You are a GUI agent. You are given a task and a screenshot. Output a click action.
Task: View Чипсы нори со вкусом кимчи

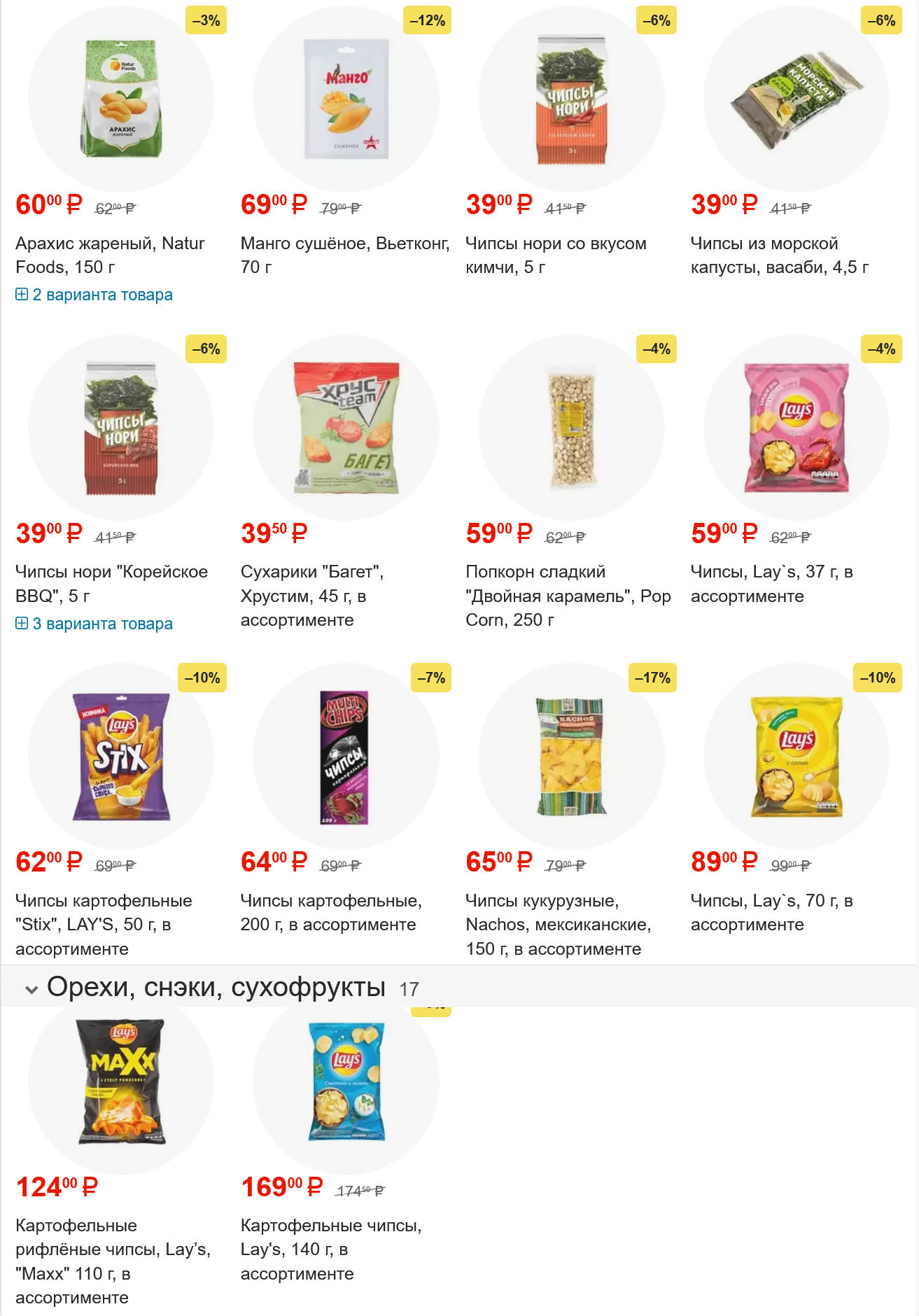(x=556, y=255)
